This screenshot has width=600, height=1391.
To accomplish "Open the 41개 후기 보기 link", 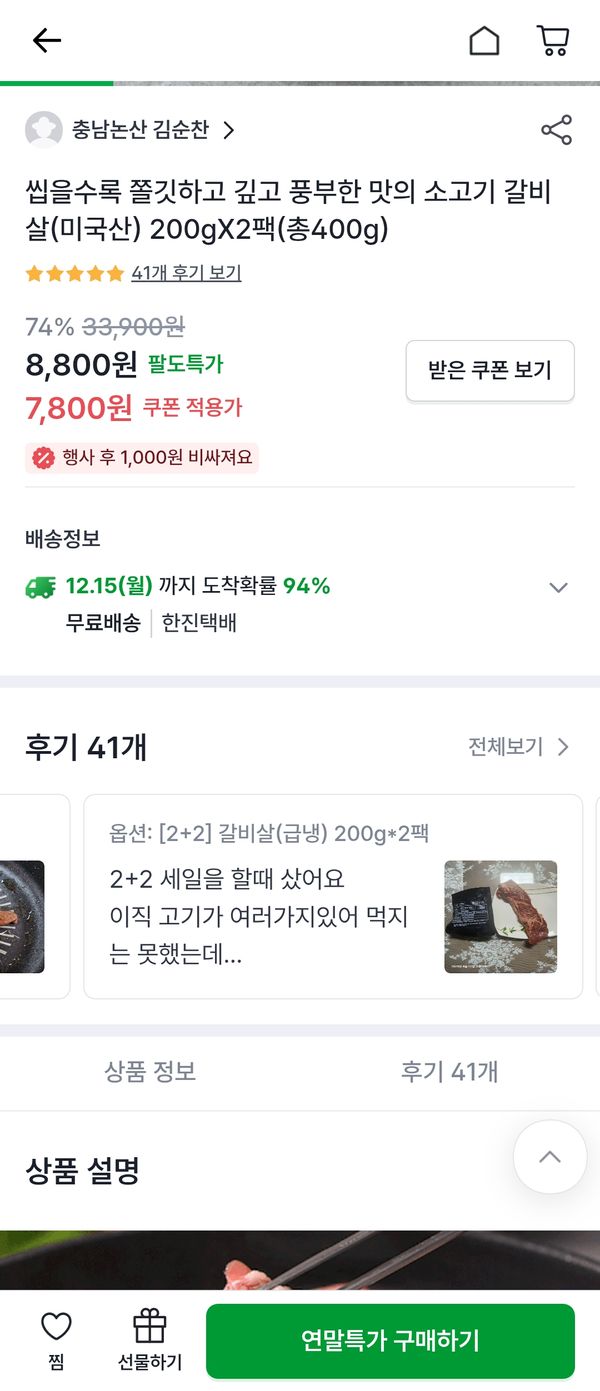I will [x=186, y=273].
